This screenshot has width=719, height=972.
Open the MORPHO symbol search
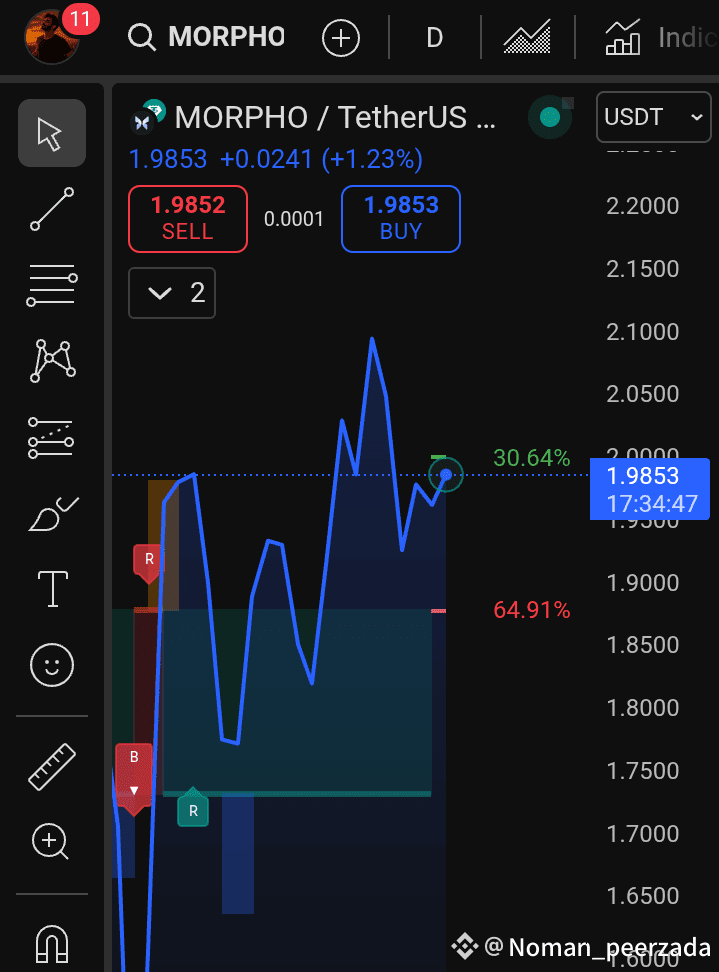pos(208,38)
